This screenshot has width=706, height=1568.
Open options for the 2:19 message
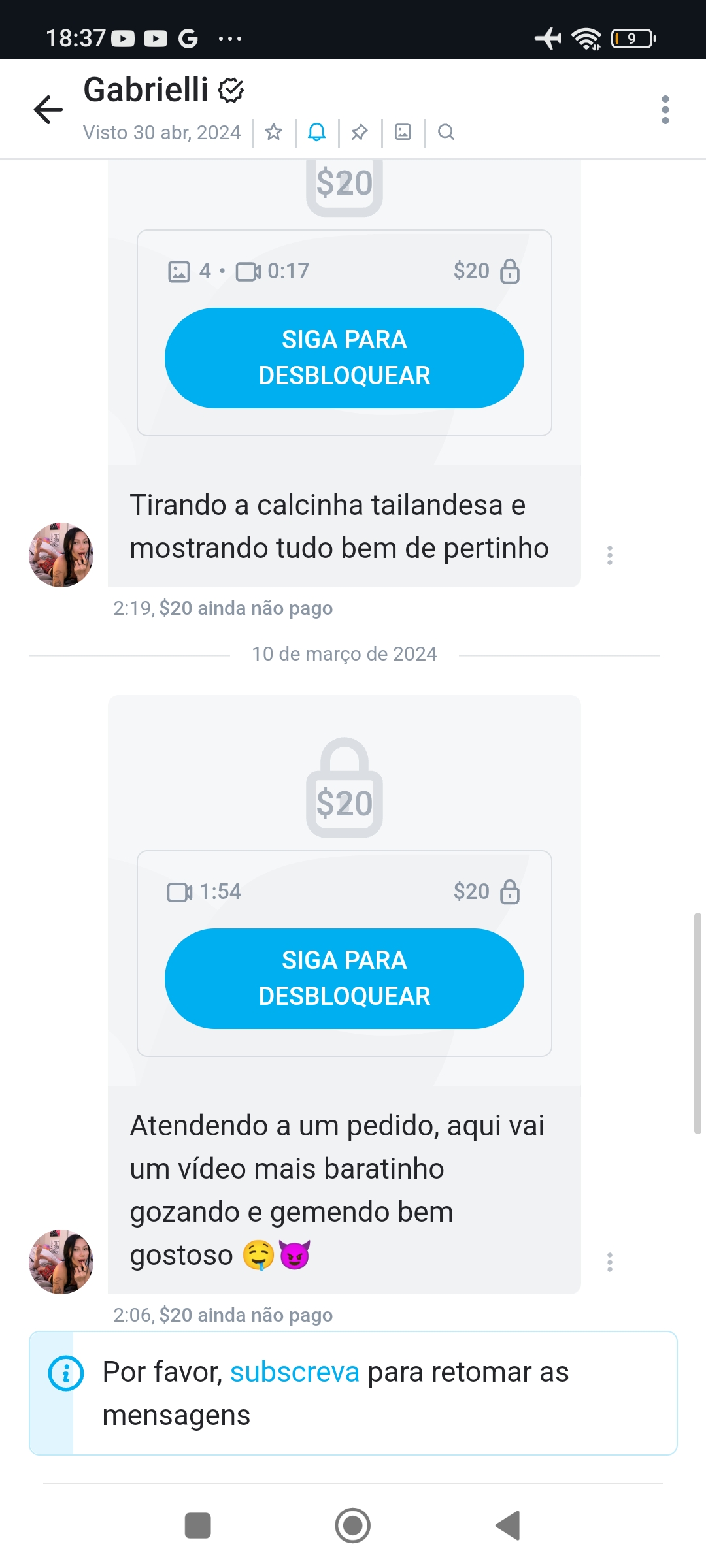(x=610, y=555)
